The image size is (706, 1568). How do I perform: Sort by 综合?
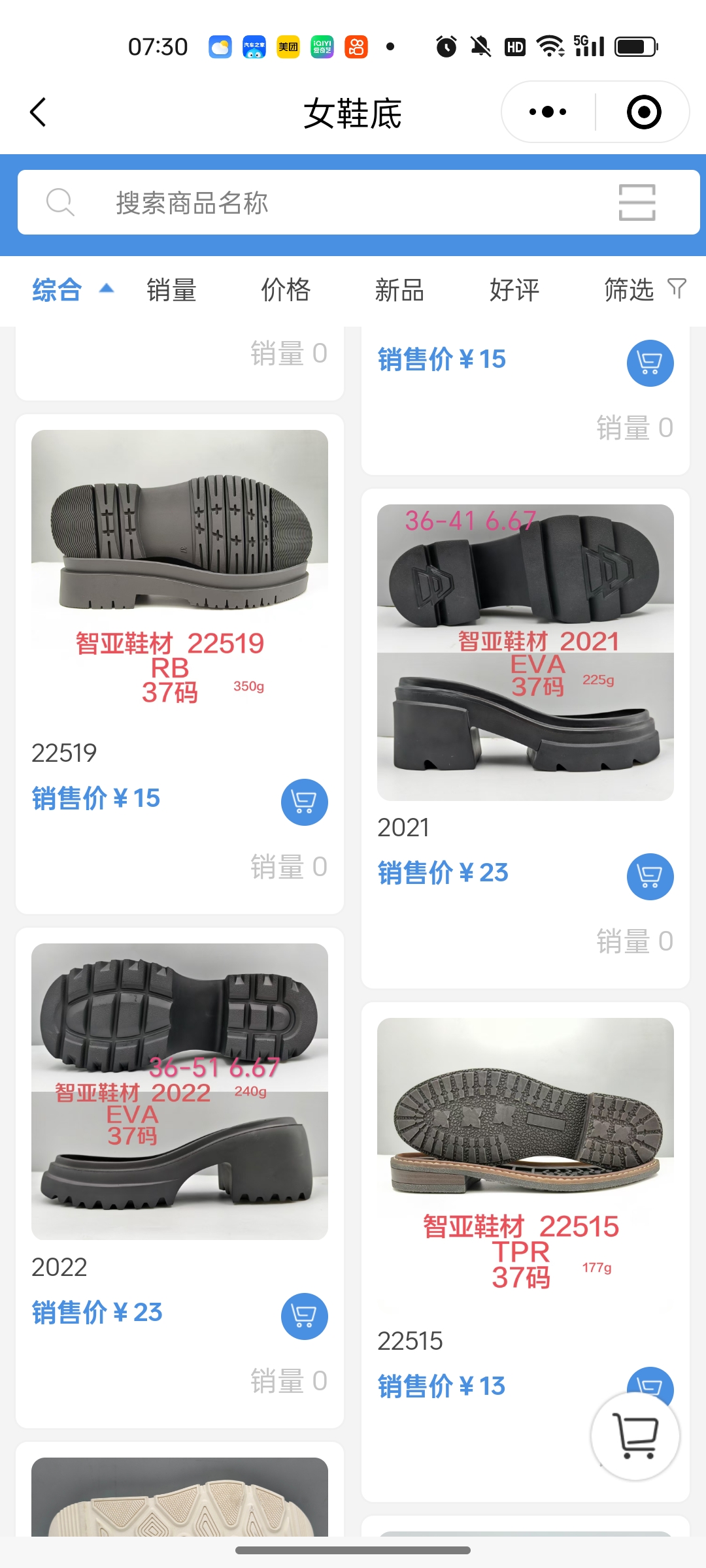(x=58, y=290)
